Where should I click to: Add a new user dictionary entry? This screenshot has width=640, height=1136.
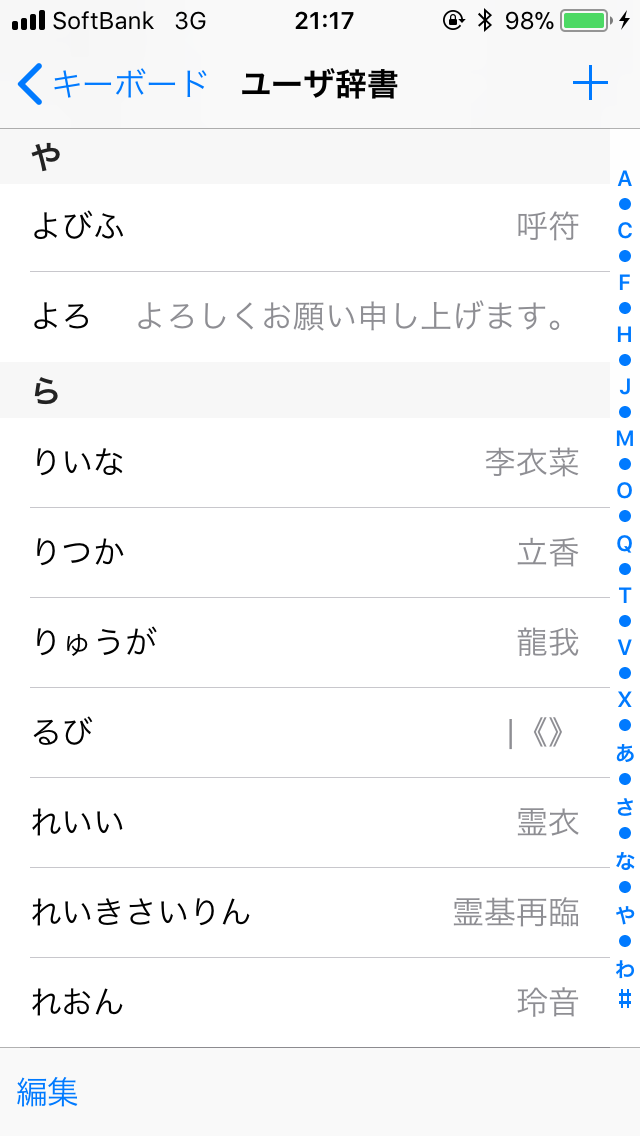tap(590, 84)
